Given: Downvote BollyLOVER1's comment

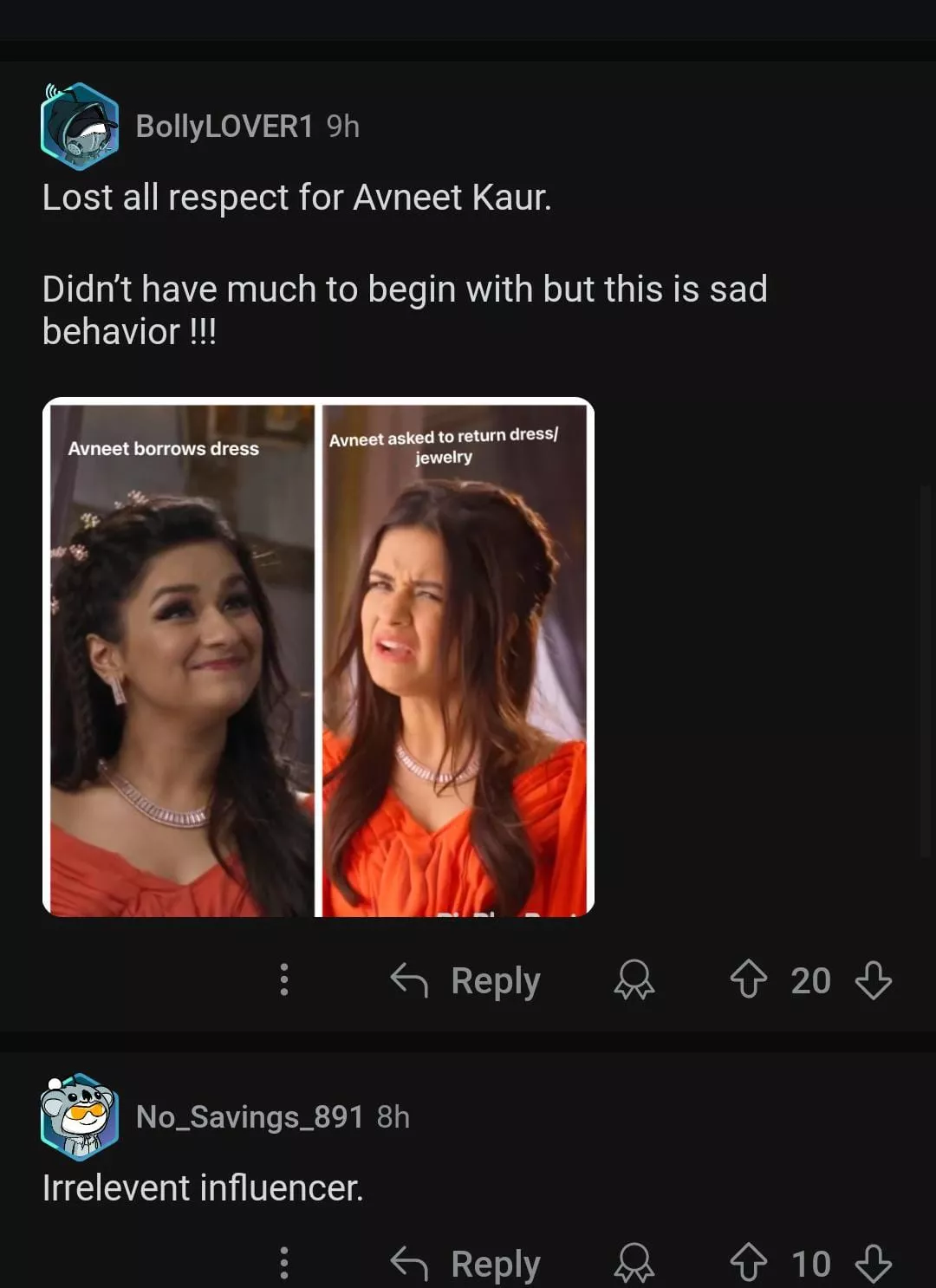Looking at the screenshot, I should (x=873, y=980).
